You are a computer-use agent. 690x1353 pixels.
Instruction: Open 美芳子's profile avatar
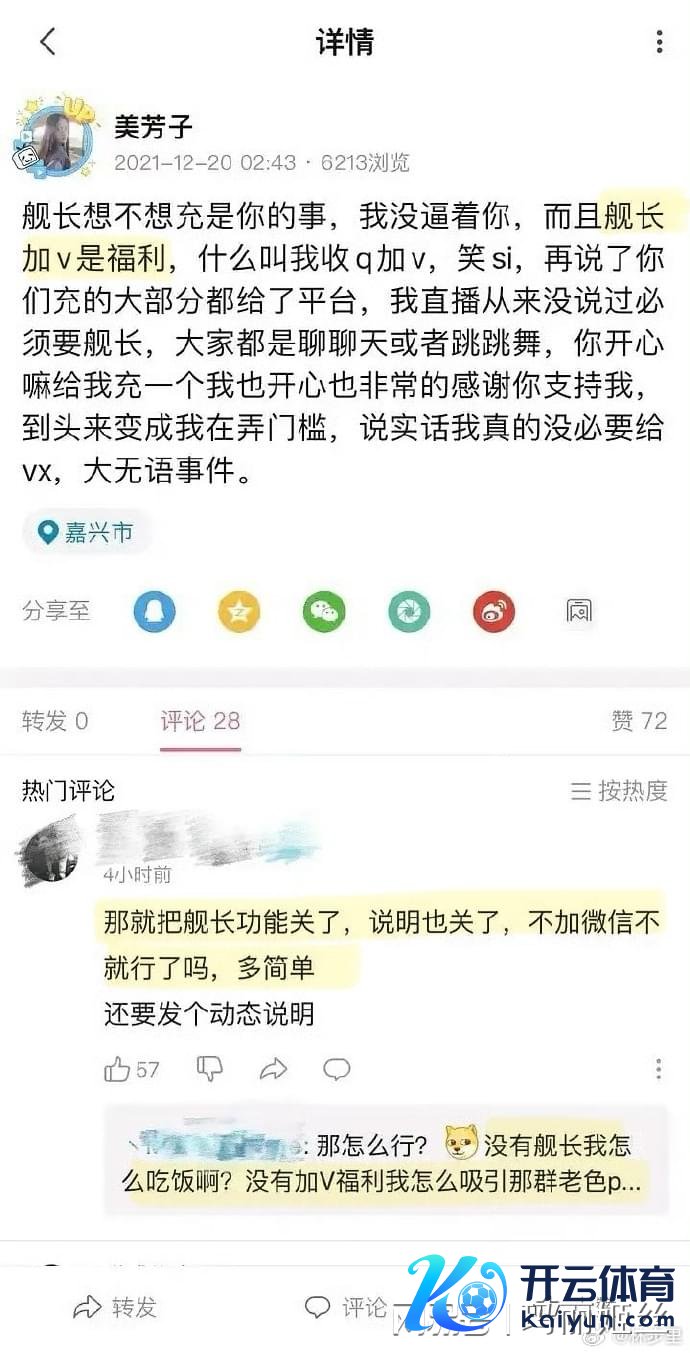tap(55, 138)
